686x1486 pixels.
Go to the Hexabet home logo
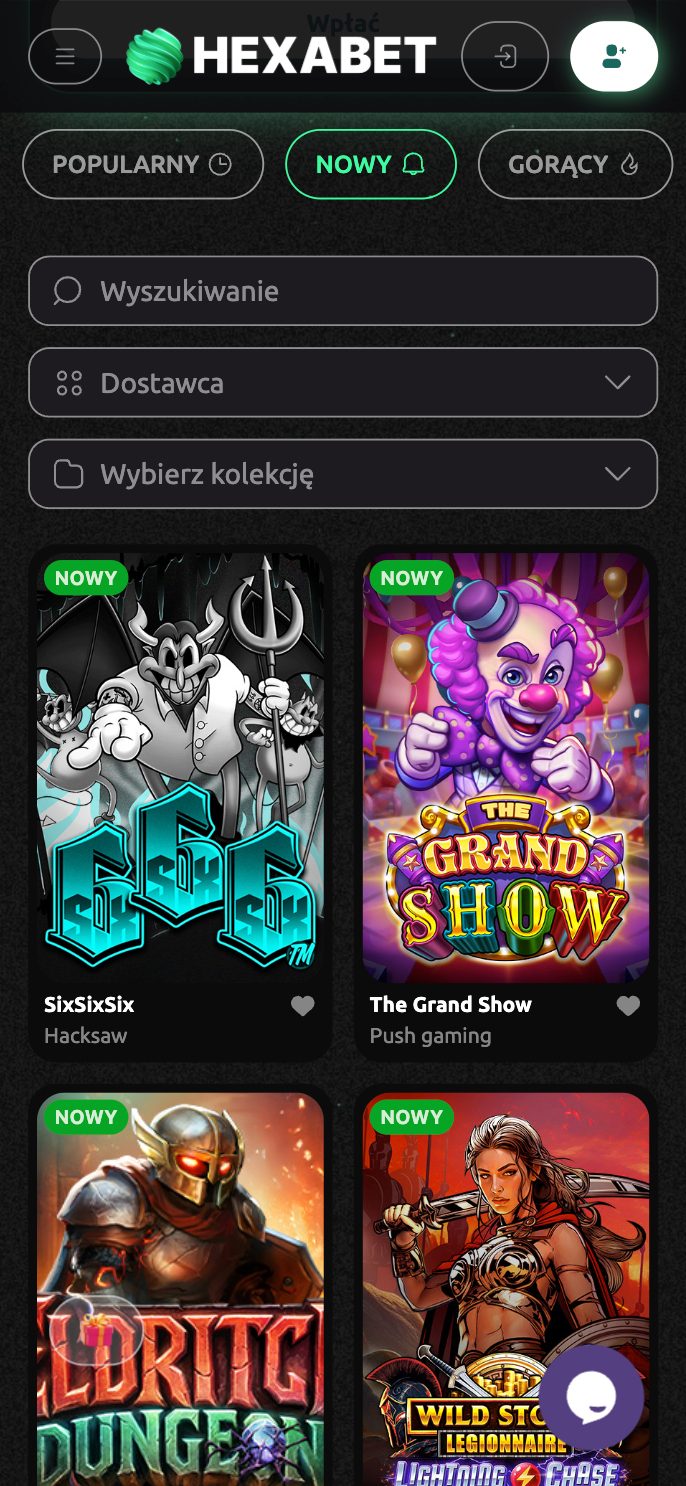pyautogui.click(x=282, y=56)
